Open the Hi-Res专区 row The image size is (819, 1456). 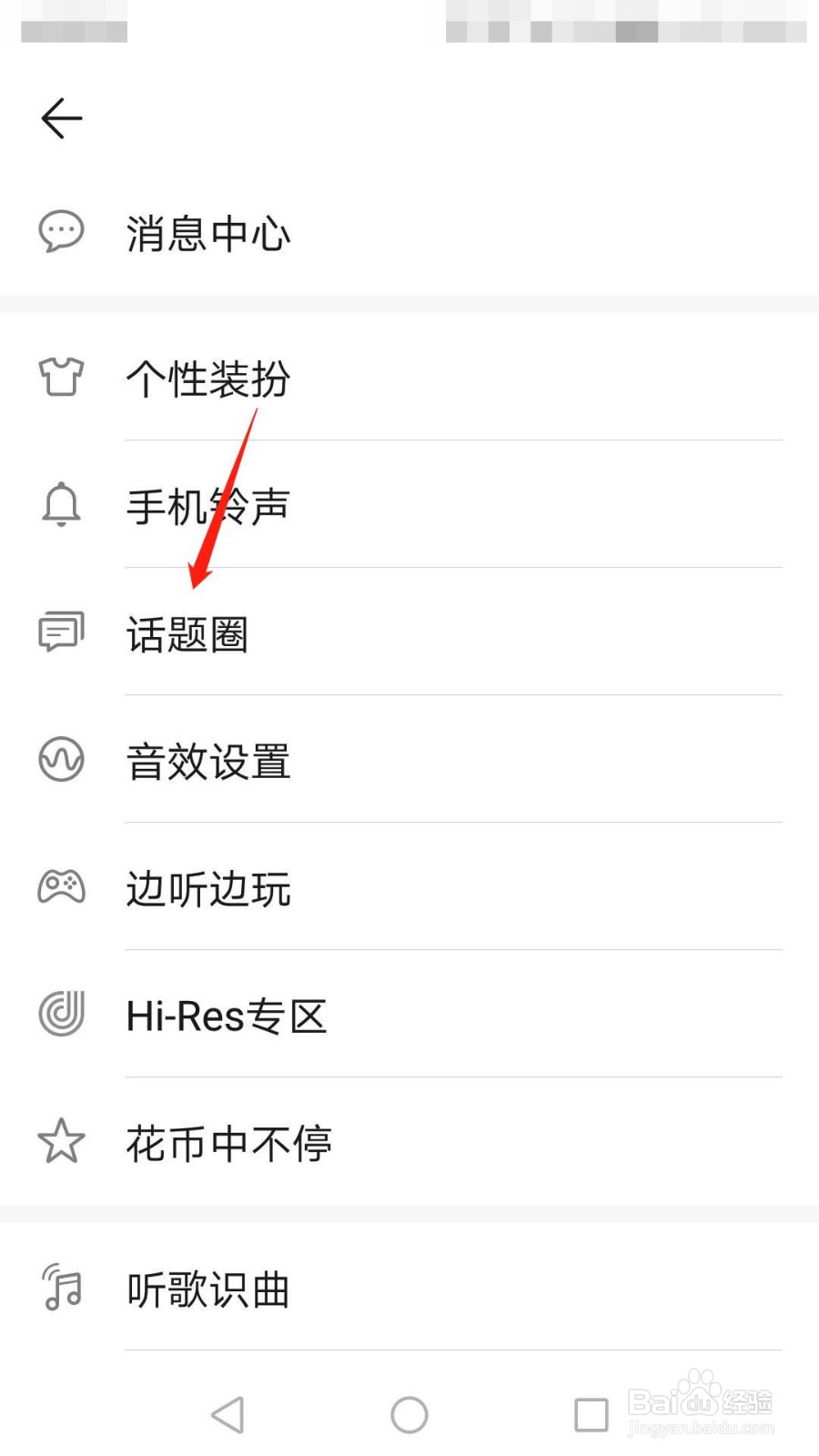click(x=409, y=1015)
